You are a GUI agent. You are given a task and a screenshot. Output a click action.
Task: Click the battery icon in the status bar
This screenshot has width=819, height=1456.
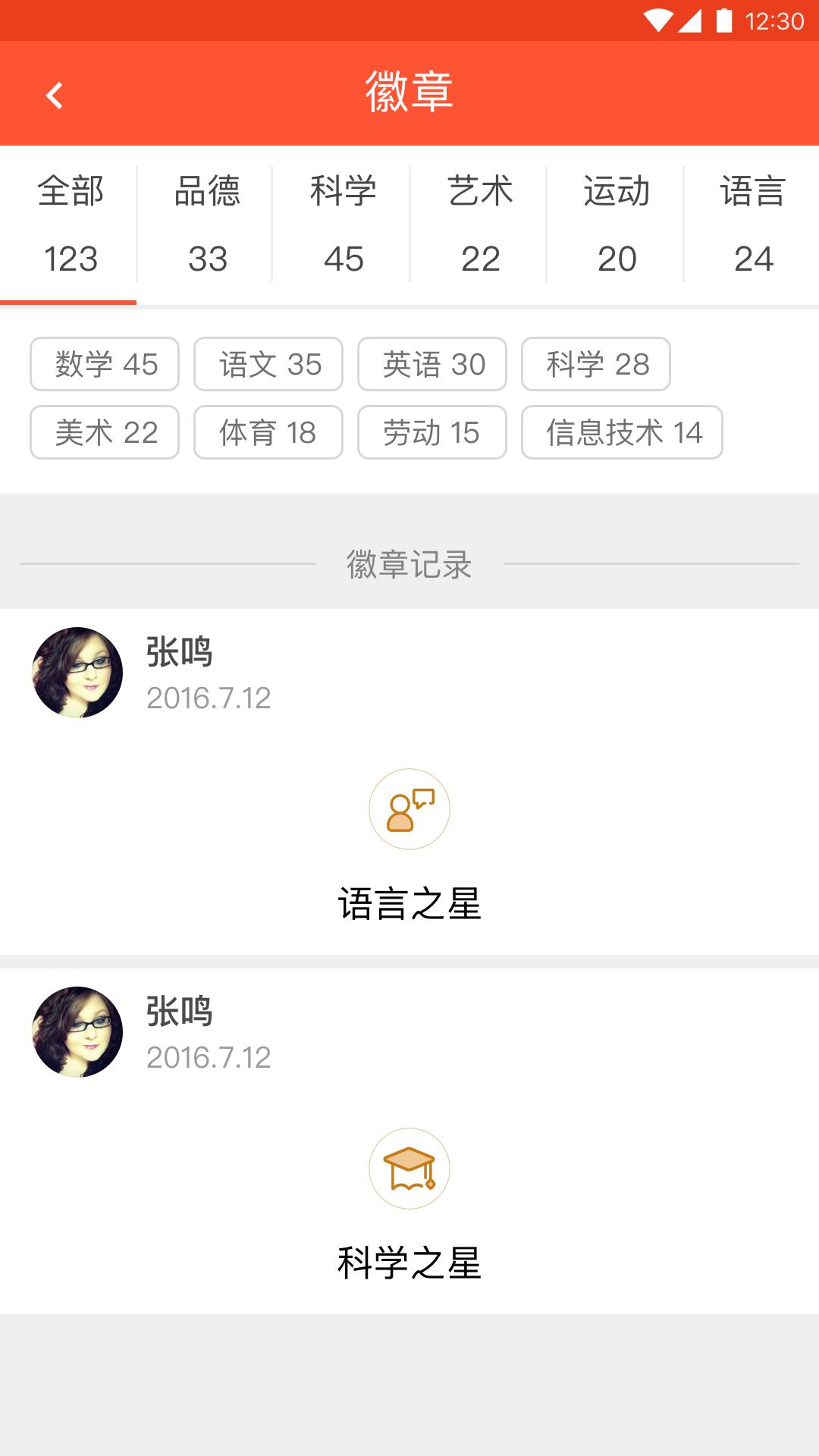724,20
